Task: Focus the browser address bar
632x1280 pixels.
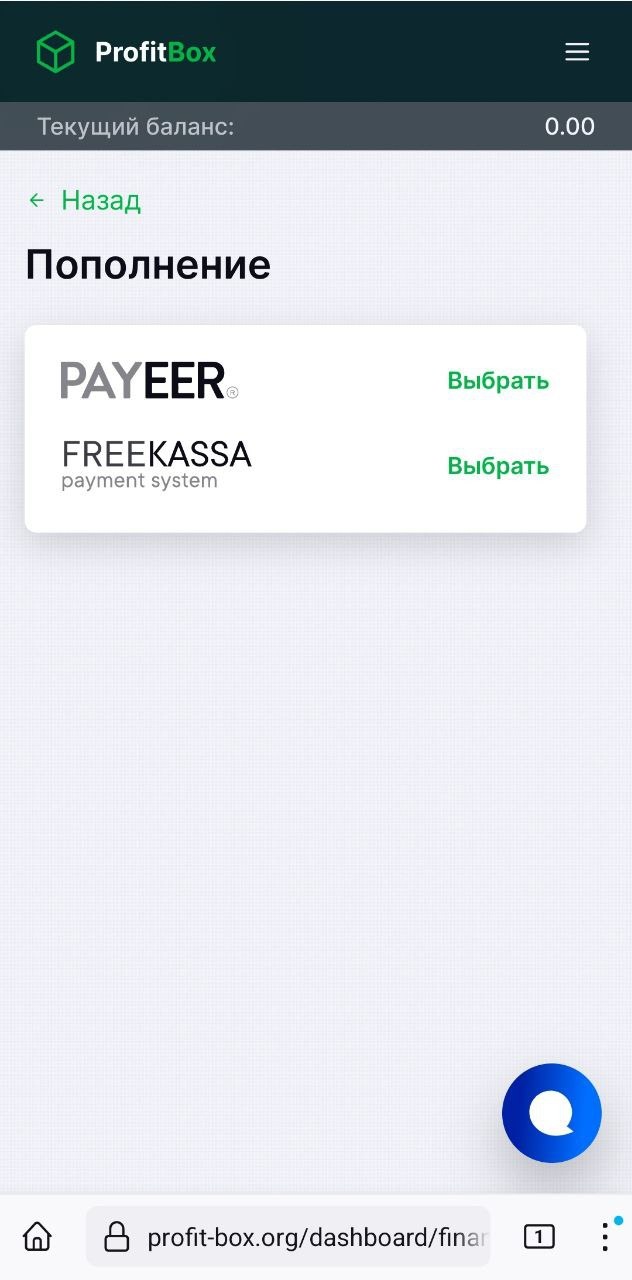Action: click(300, 1237)
